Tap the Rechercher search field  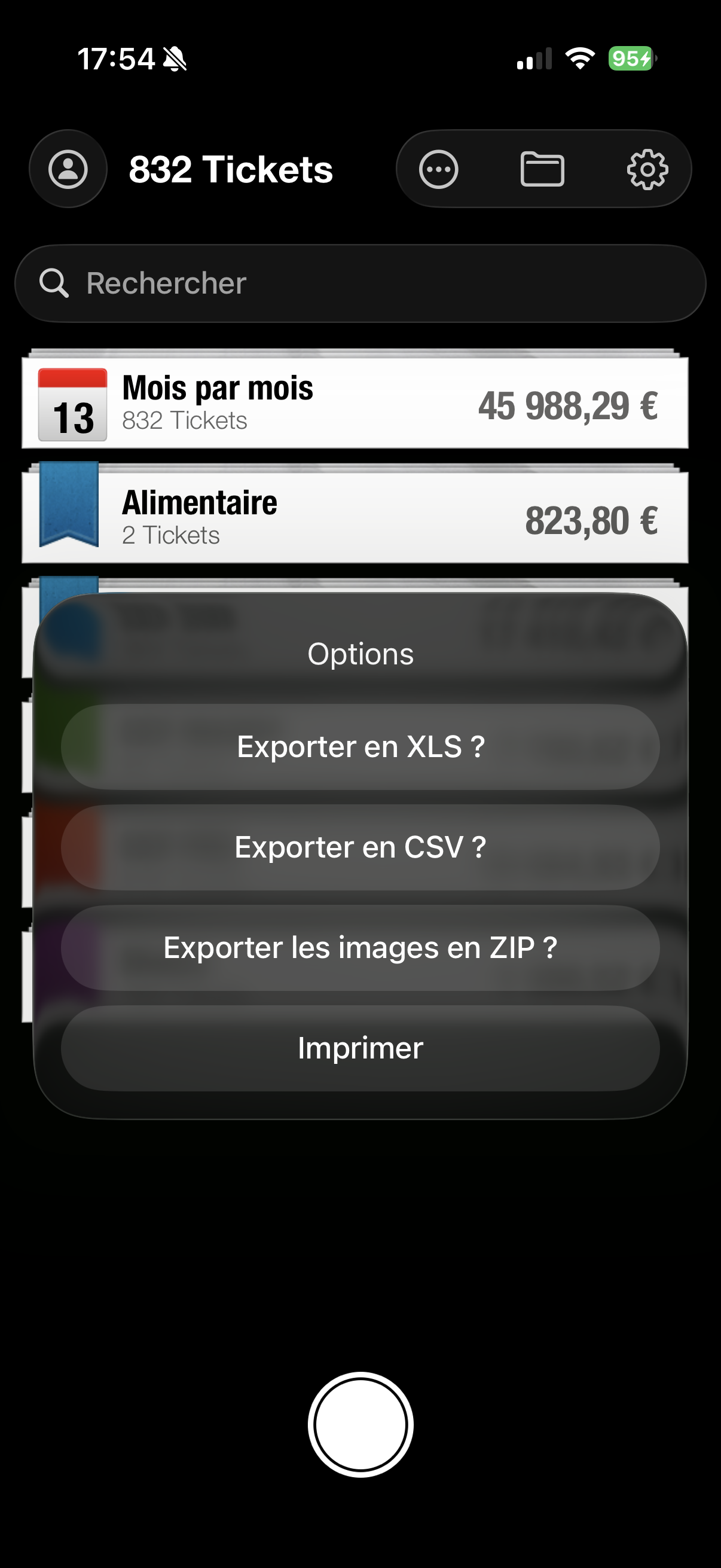(304, 282)
